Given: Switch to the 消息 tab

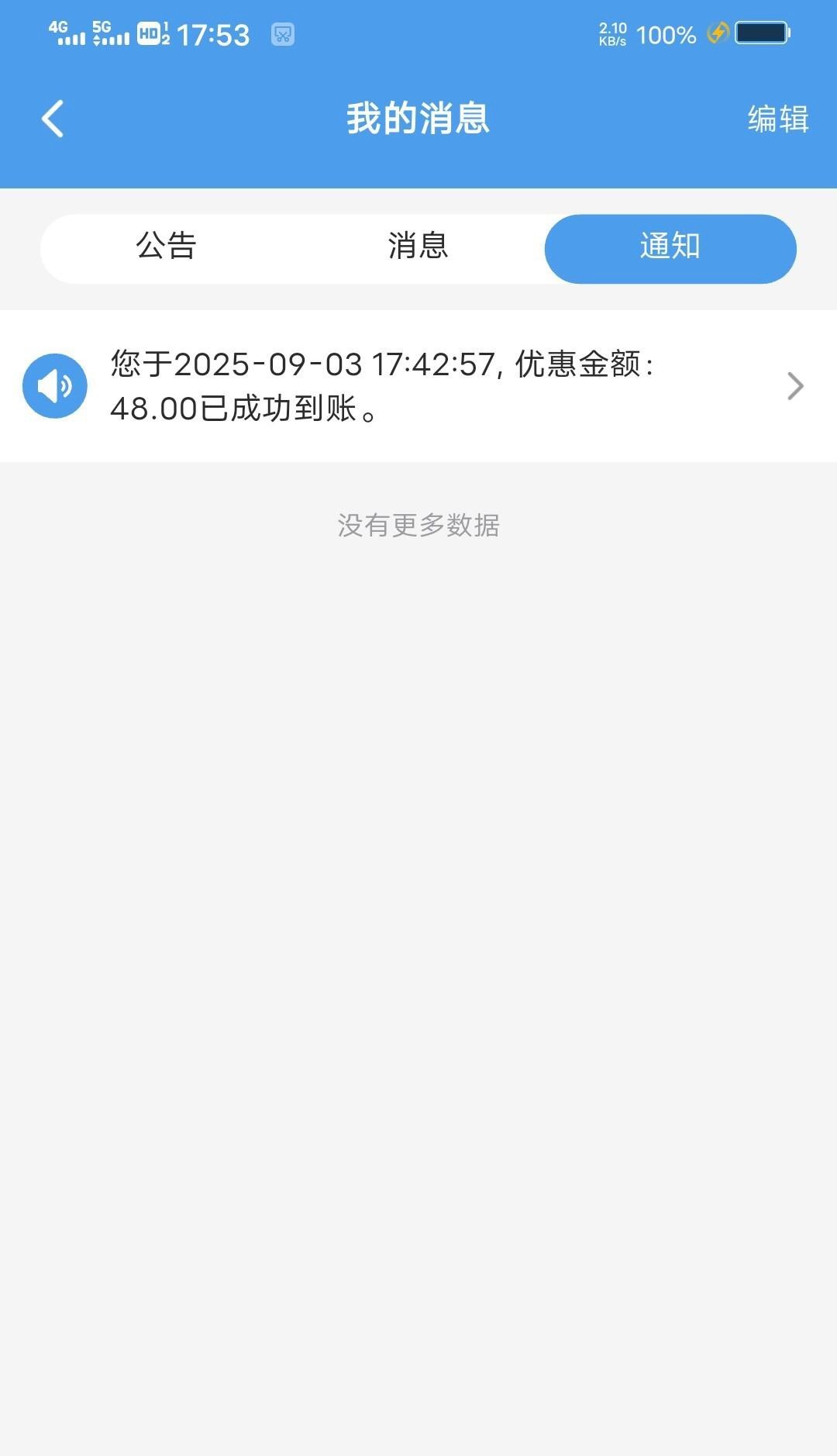Looking at the screenshot, I should (418, 247).
